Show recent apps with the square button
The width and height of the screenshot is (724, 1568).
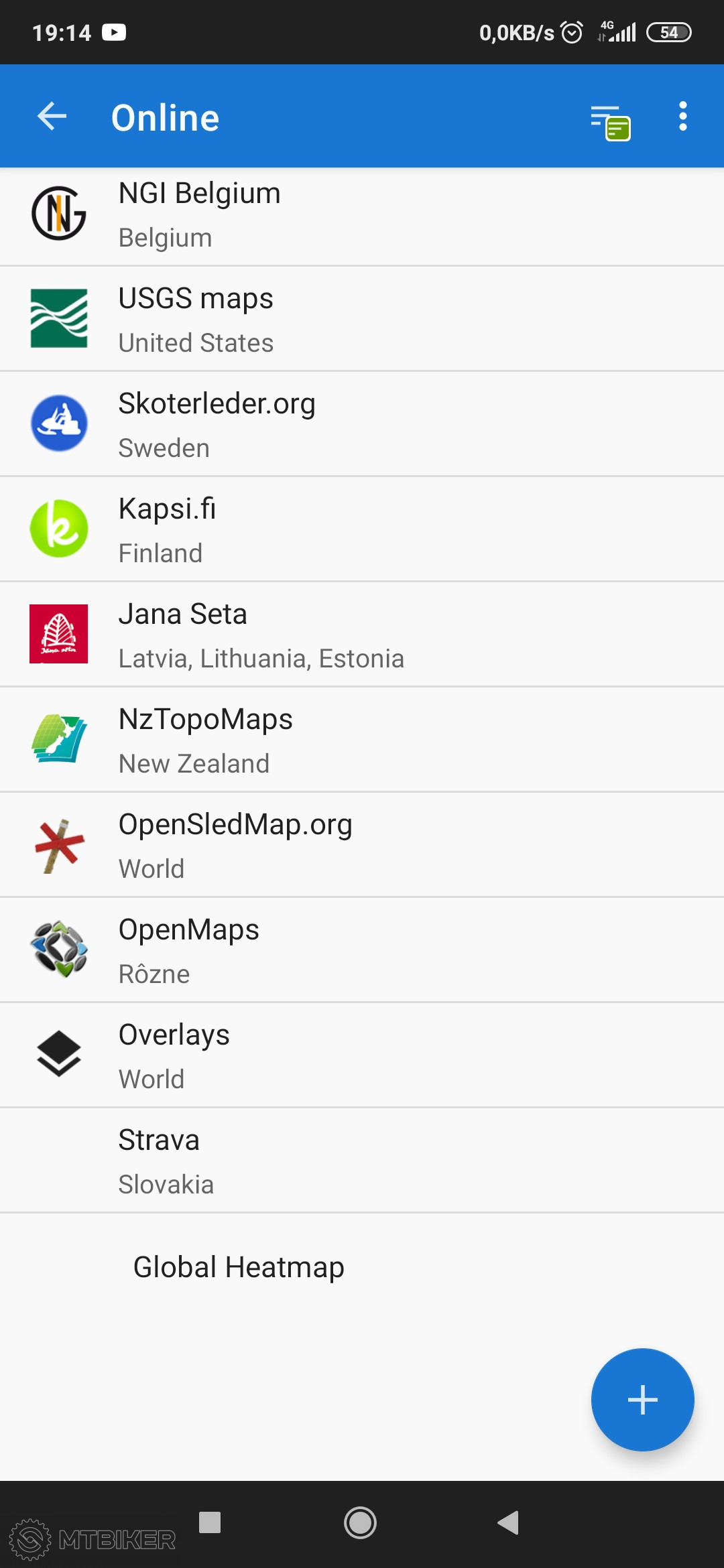pos(210,1522)
